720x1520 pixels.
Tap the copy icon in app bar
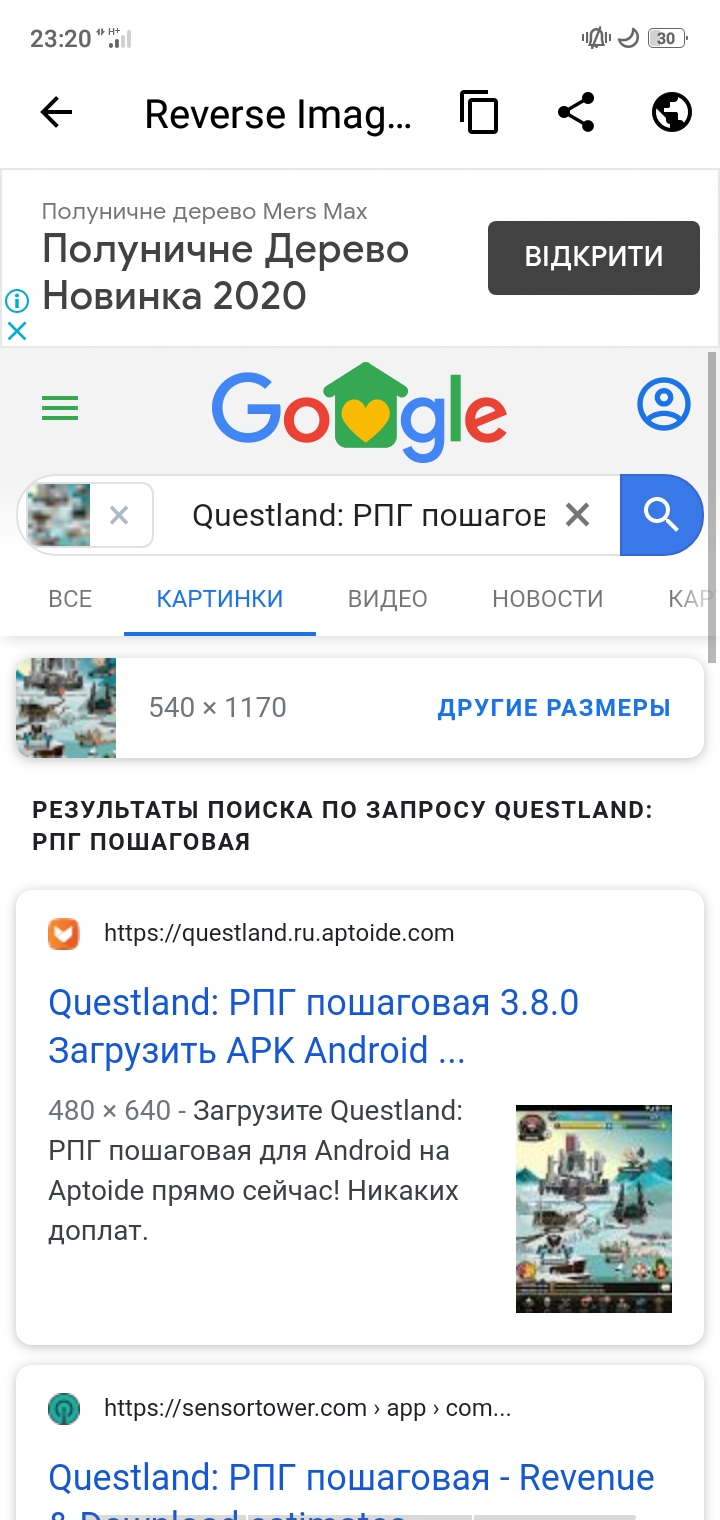(479, 112)
